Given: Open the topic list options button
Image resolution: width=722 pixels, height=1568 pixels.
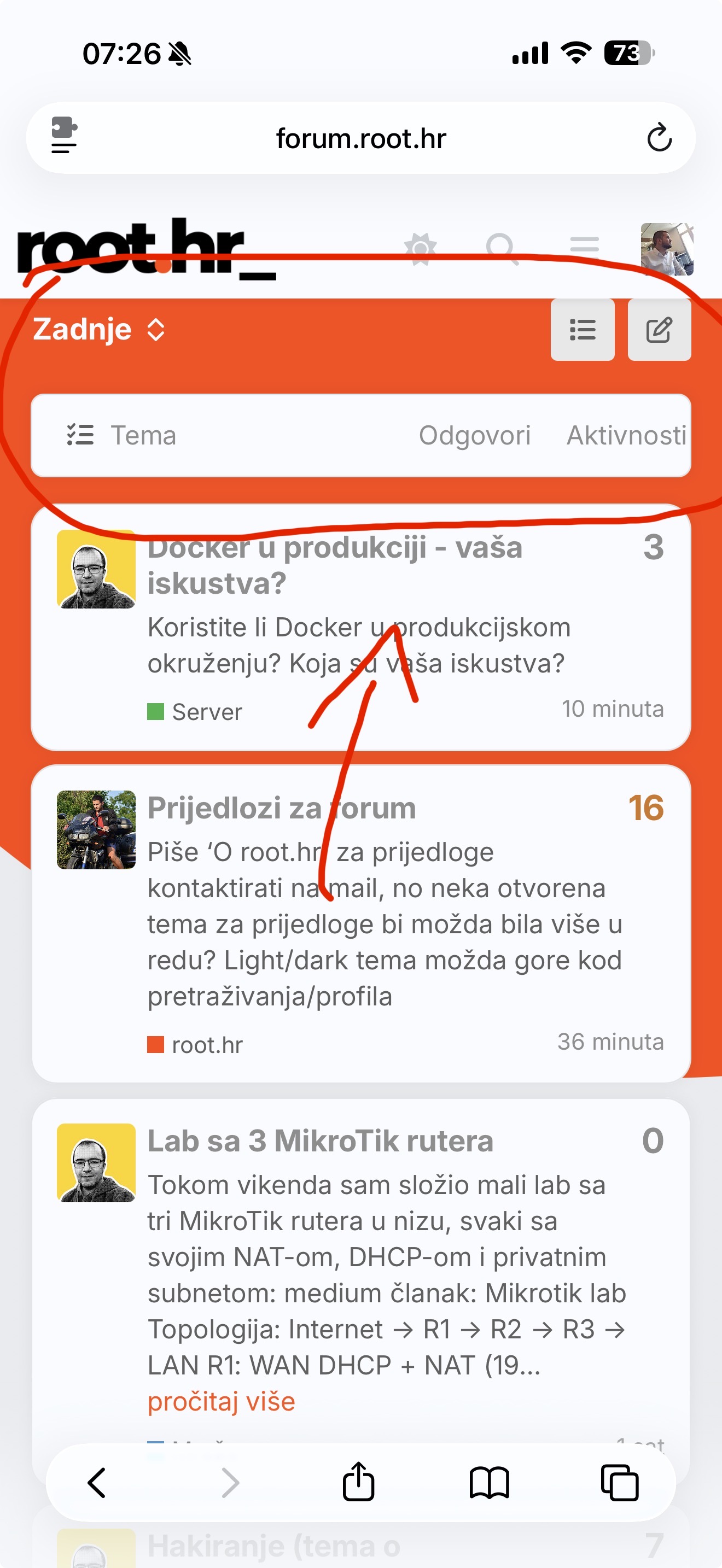Looking at the screenshot, I should click(x=582, y=330).
